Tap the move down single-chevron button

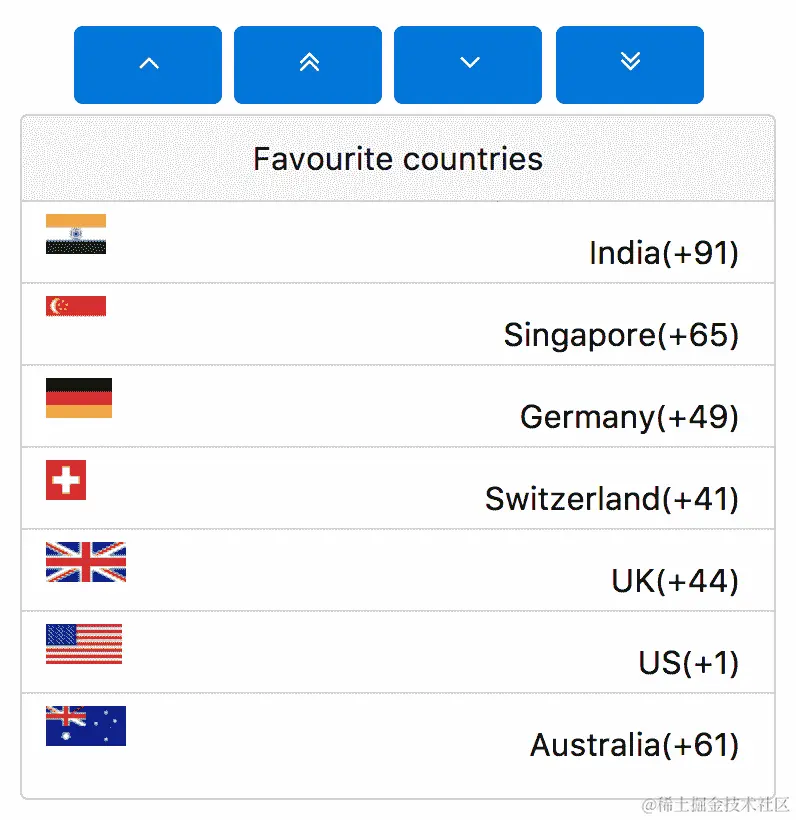(x=468, y=65)
